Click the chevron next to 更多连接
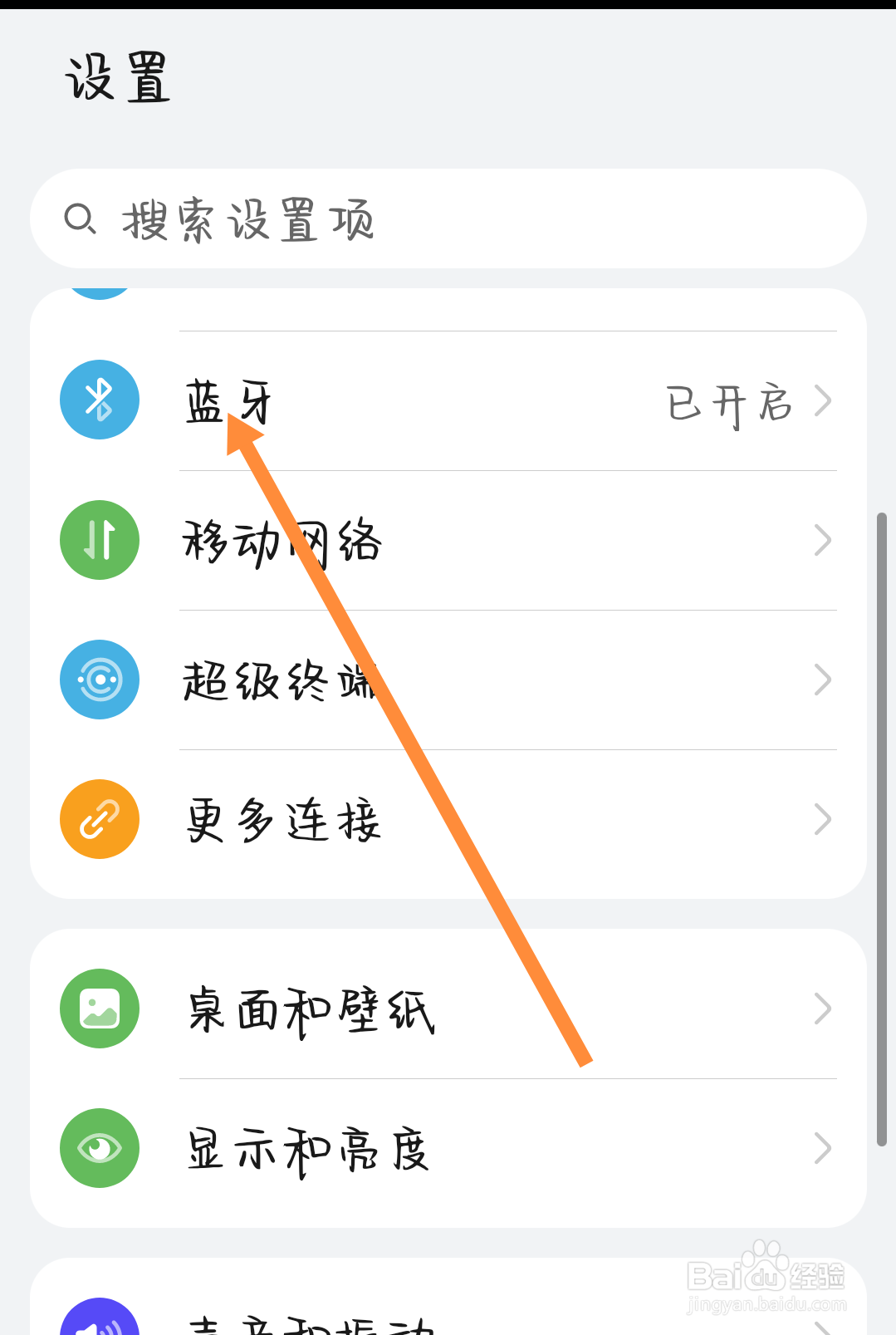Image resolution: width=896 pixels, height=1335 pixels. point(824,818)
